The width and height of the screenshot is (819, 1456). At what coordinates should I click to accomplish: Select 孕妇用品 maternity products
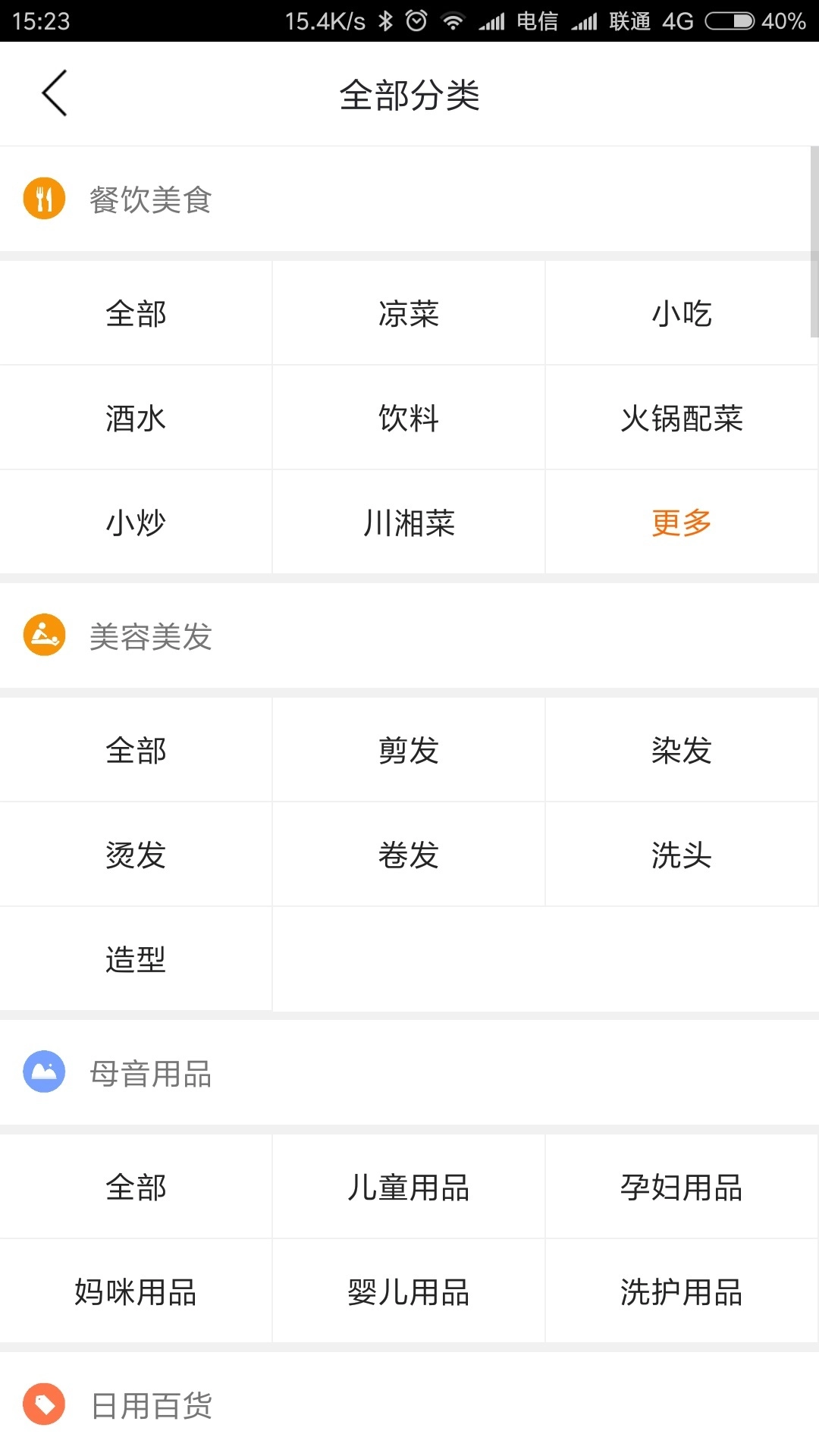680,1187
